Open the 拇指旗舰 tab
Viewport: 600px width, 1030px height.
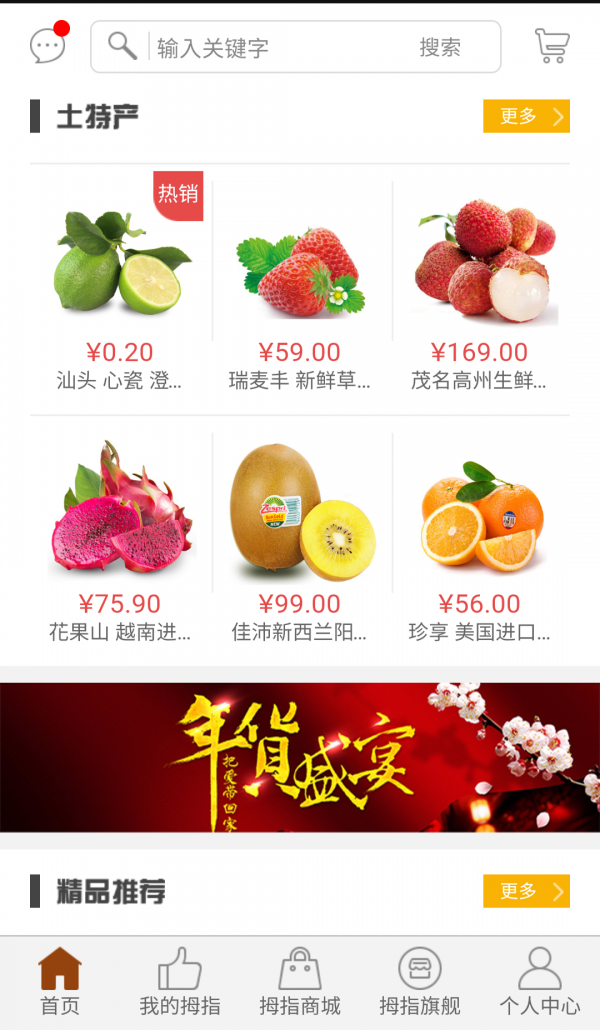[x=420, y=982]
